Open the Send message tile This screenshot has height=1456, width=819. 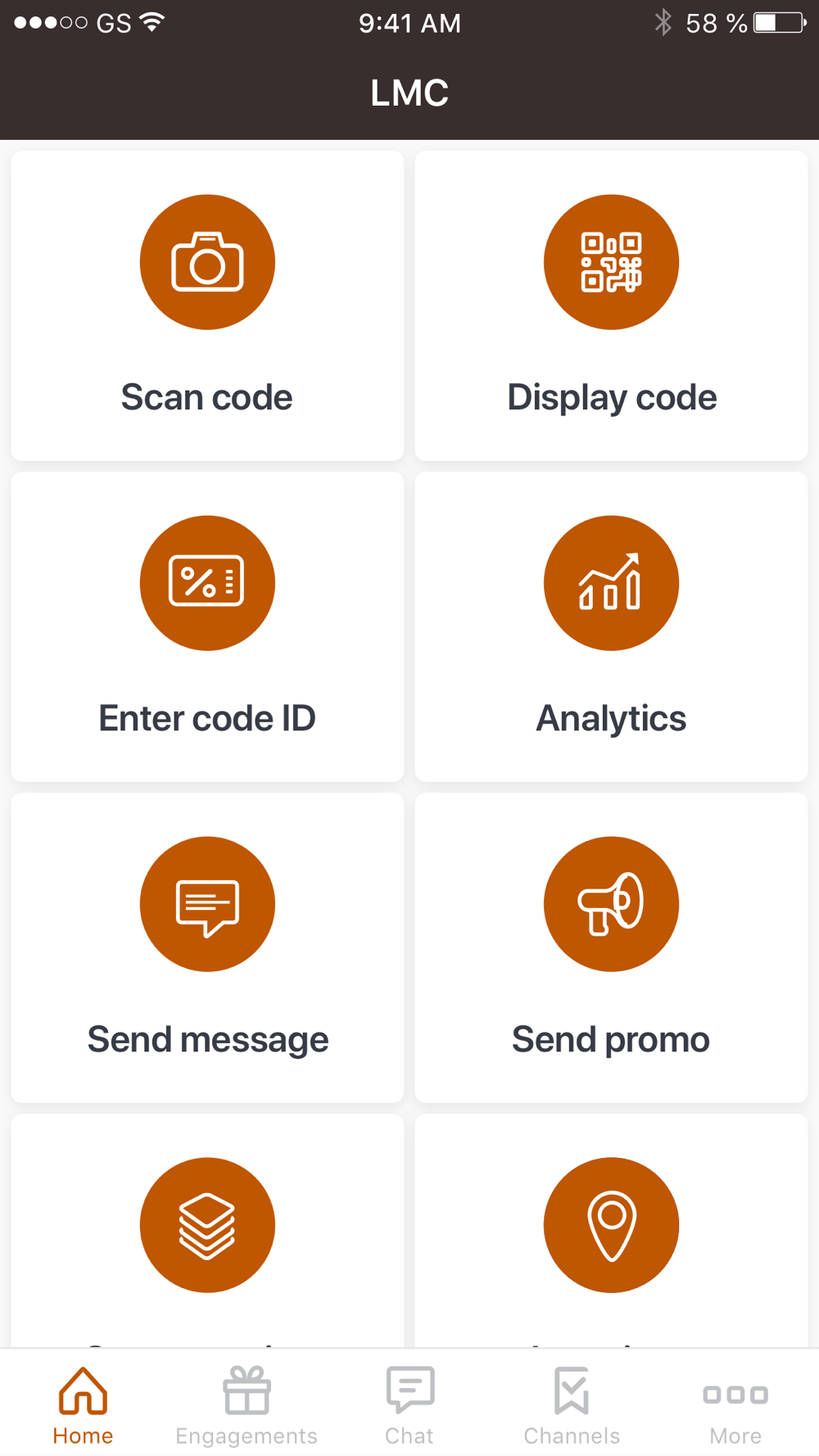click(x=207, y=947)
